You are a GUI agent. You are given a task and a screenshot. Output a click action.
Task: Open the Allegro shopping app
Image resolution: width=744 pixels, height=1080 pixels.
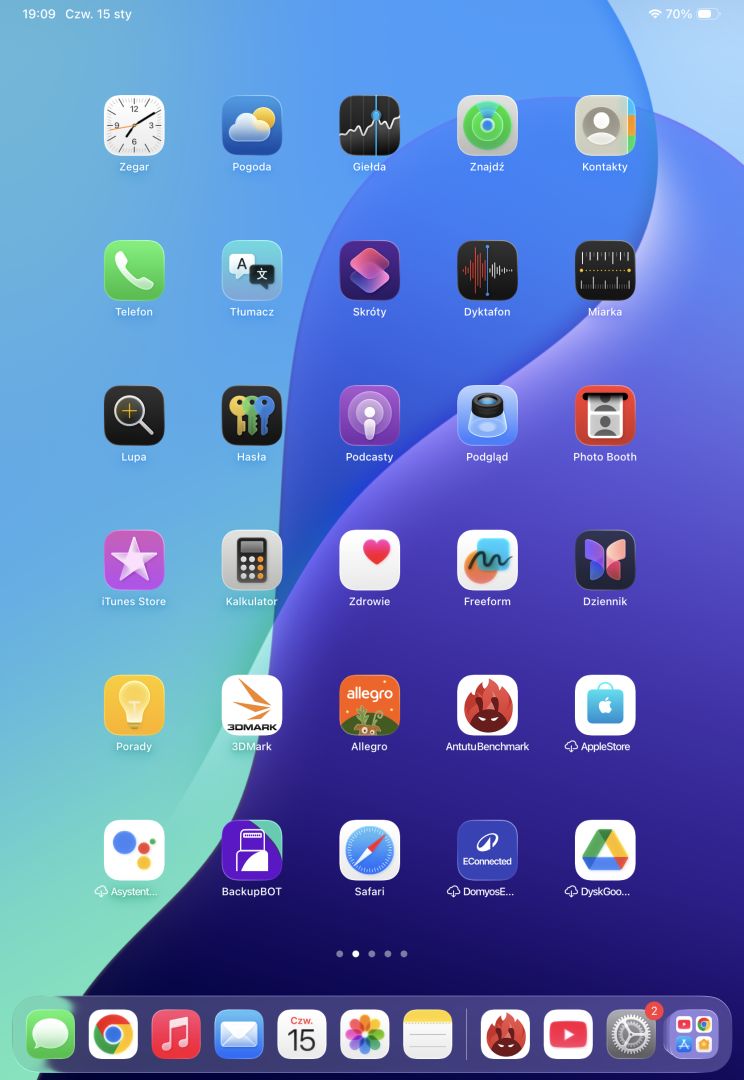click(369, 705)
